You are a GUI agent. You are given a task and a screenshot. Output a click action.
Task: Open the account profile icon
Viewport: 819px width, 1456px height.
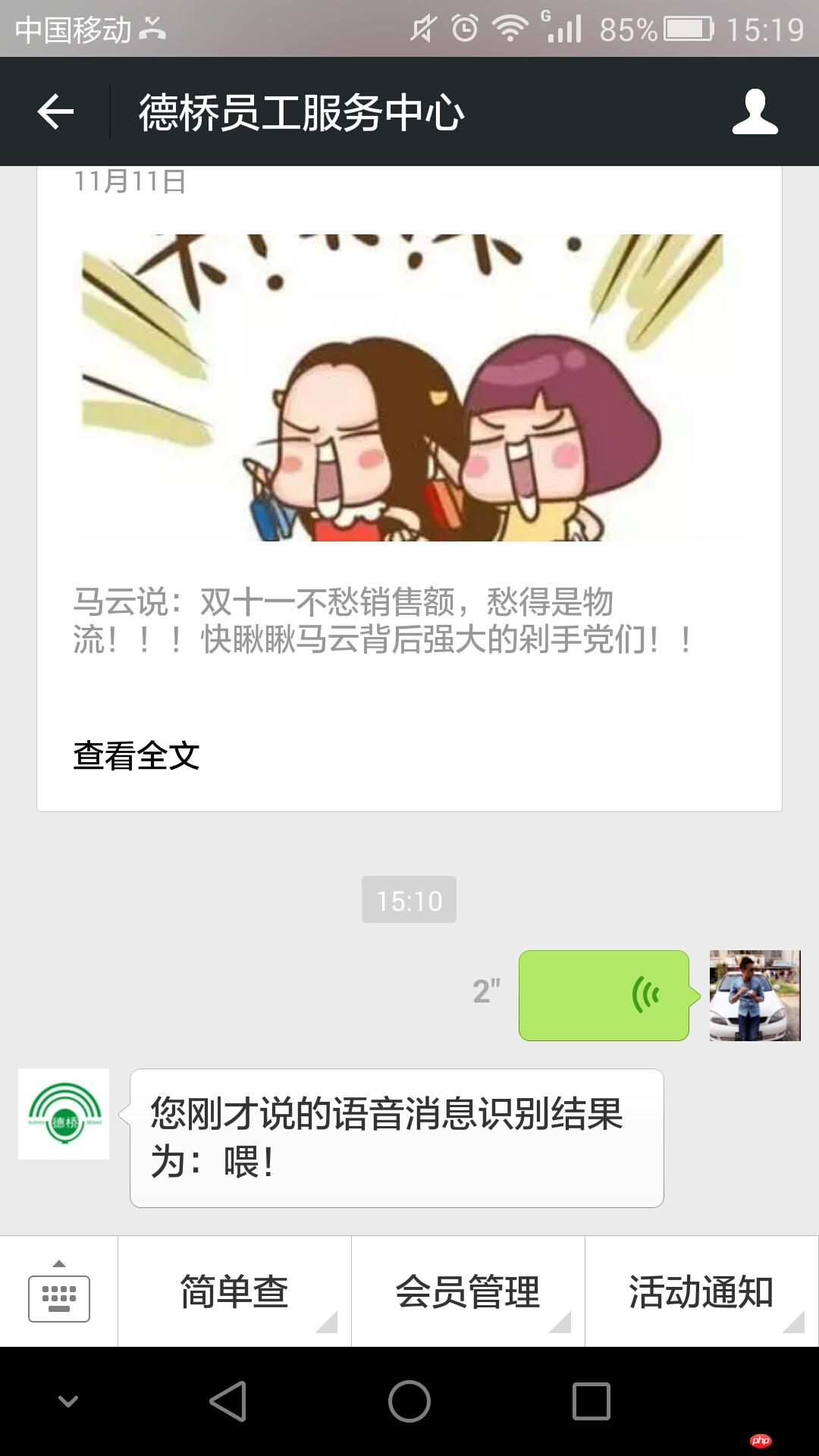pyautogui.click(x=755, y=112)
